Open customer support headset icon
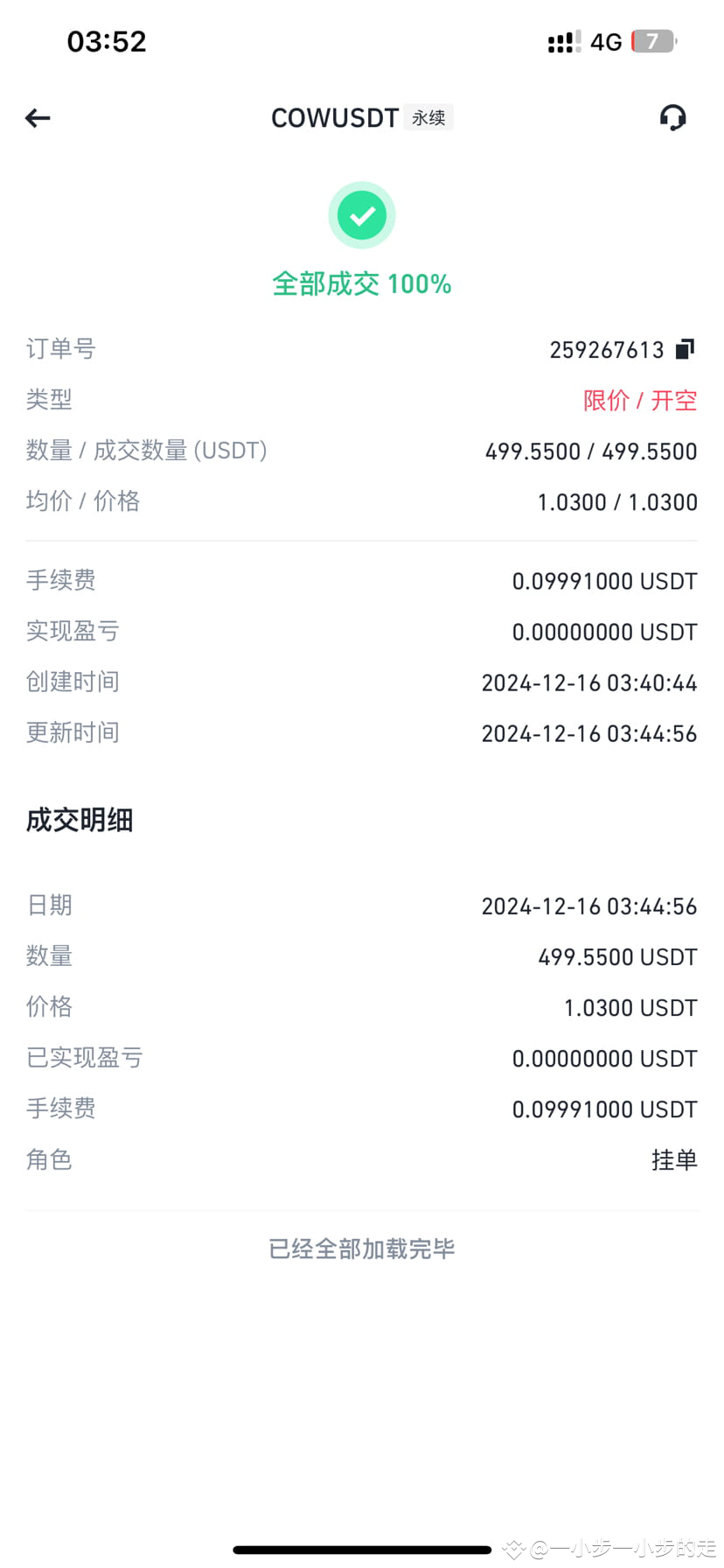Viewport: 724px width, 1568px height. coord(672,117)
